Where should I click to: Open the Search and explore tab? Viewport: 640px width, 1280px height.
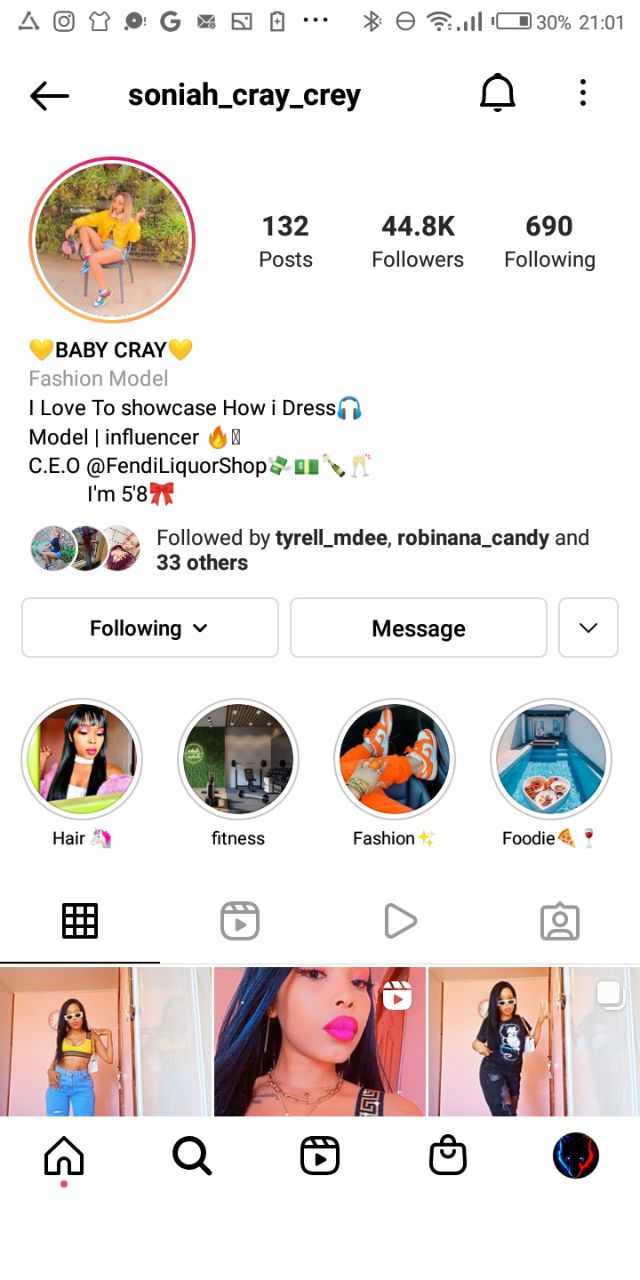point(192,1156)
